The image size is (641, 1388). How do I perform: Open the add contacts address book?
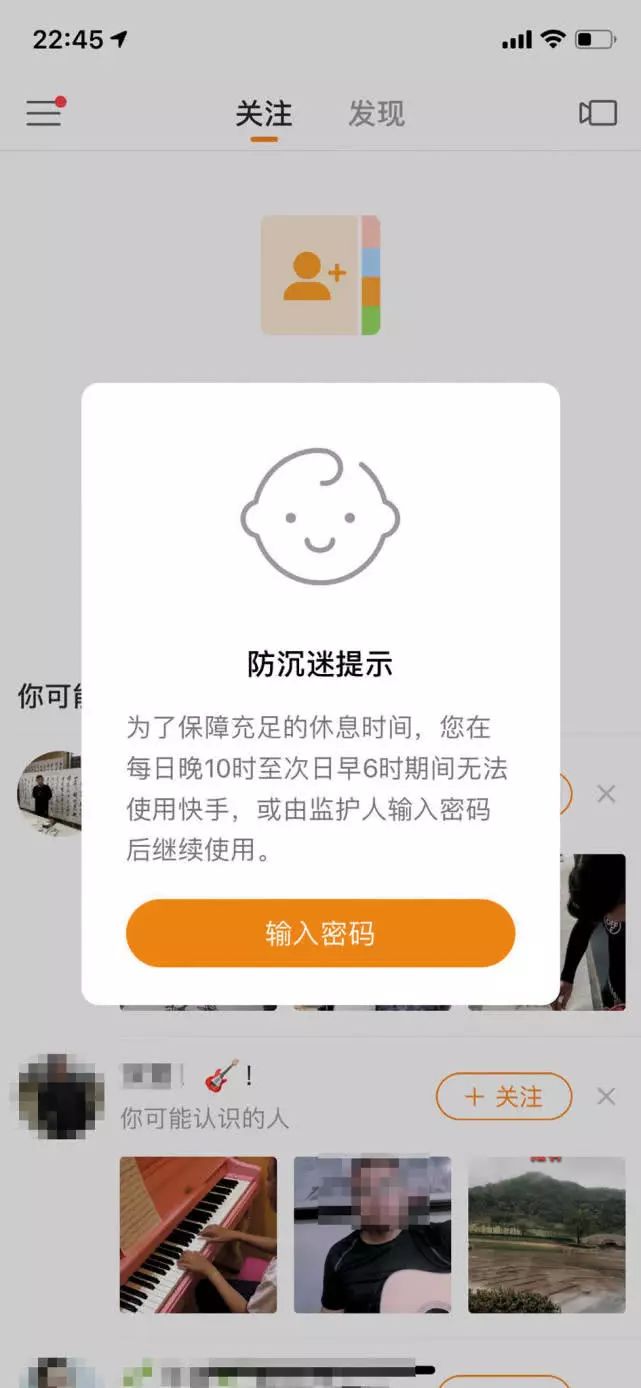click(x=320, y=275)
